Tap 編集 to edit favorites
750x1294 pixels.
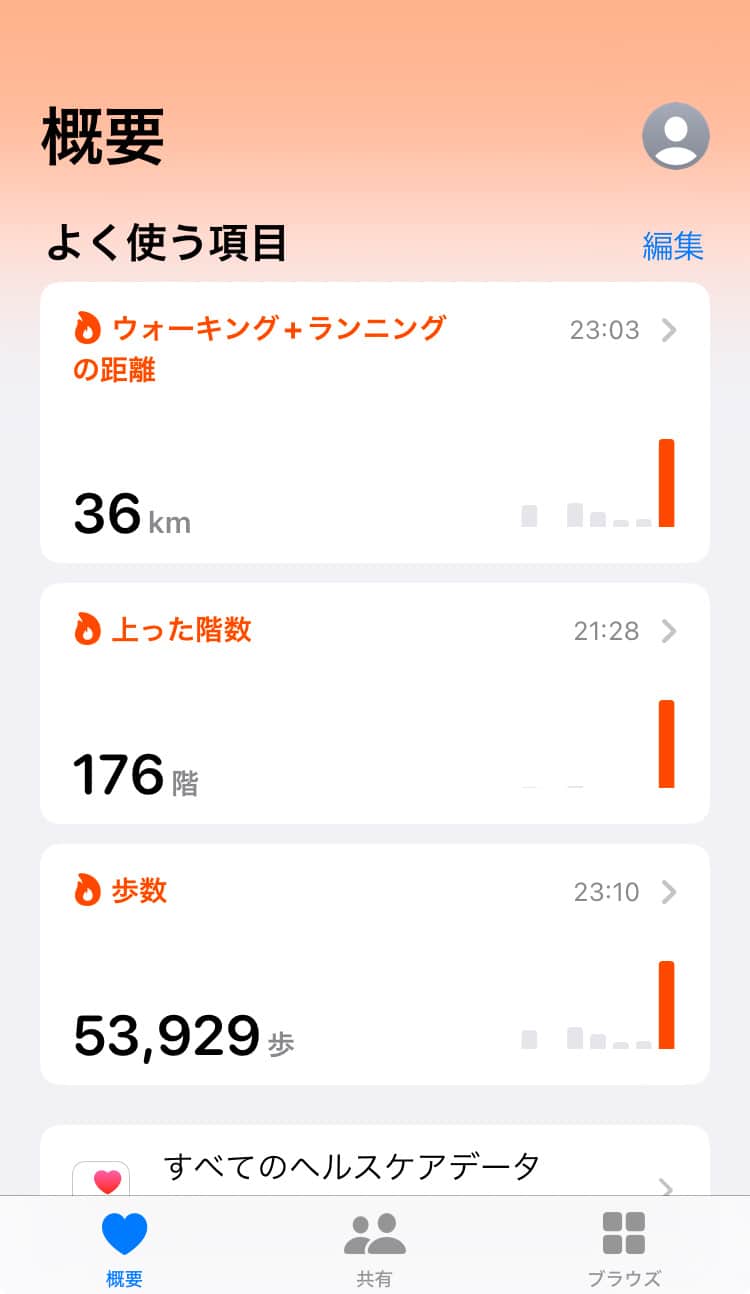(672, 246)
